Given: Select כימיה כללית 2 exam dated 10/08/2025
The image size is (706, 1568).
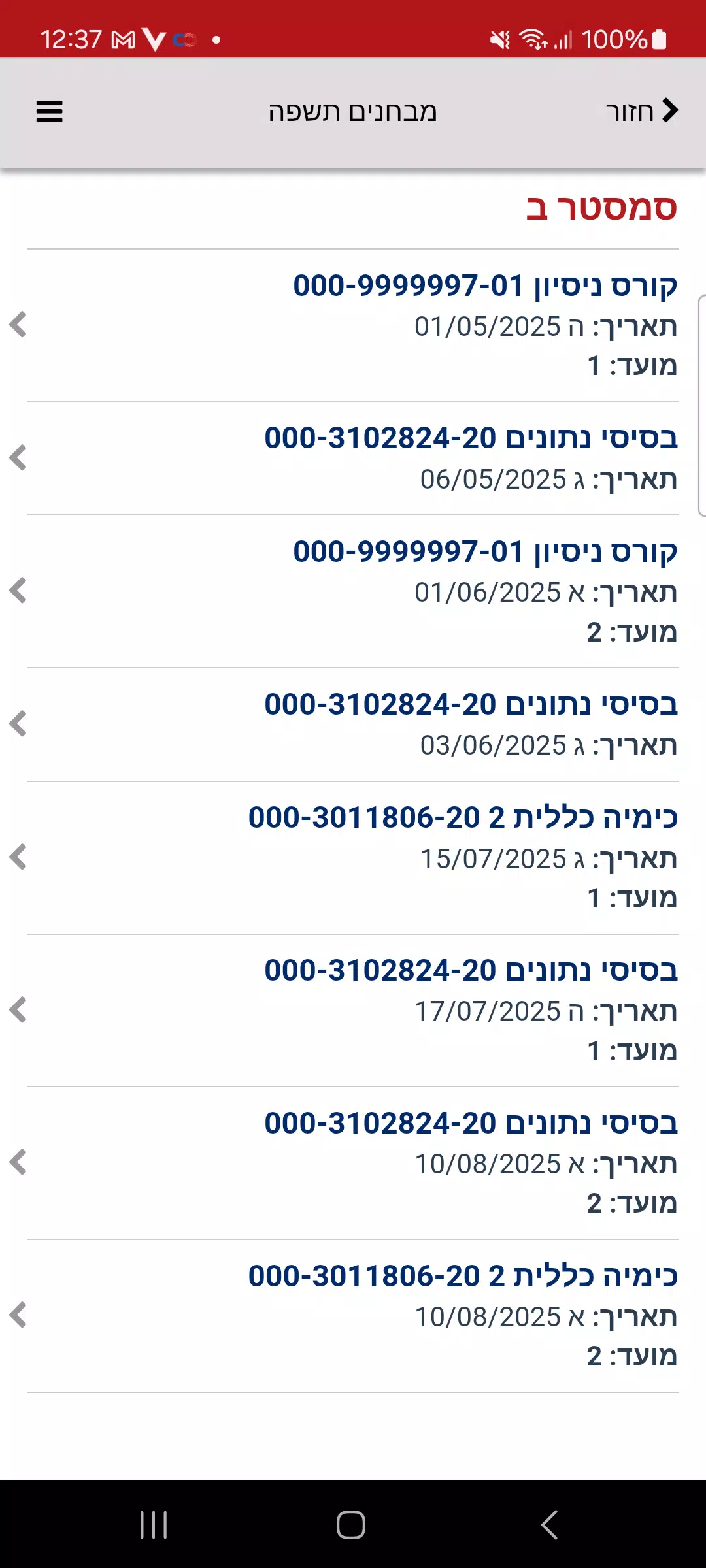Looking at the screenshot, I should coord(353,1316).
